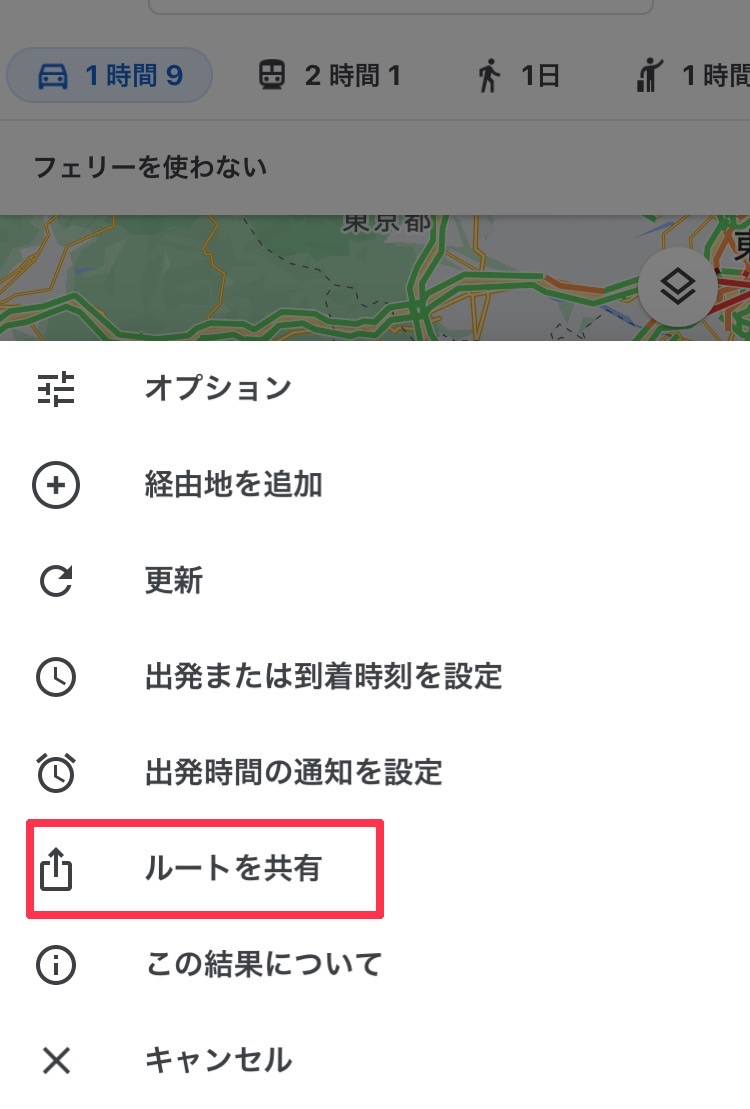Select 出発時間の通知を設定
This screenshot has width=750, height=1109.
click(292, 772)
